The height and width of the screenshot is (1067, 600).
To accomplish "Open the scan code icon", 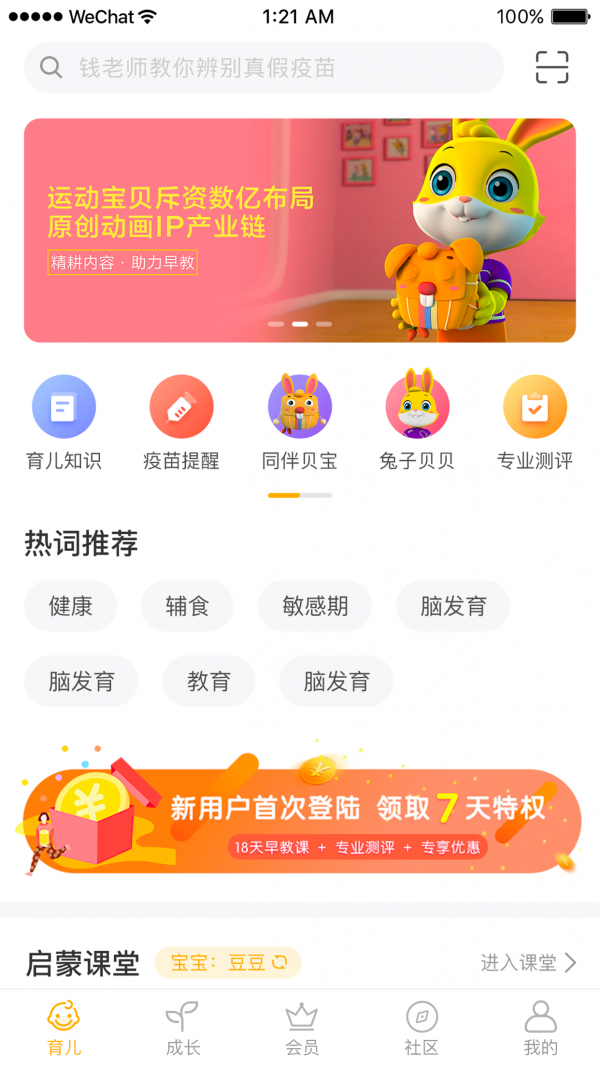I will (551, 67).
